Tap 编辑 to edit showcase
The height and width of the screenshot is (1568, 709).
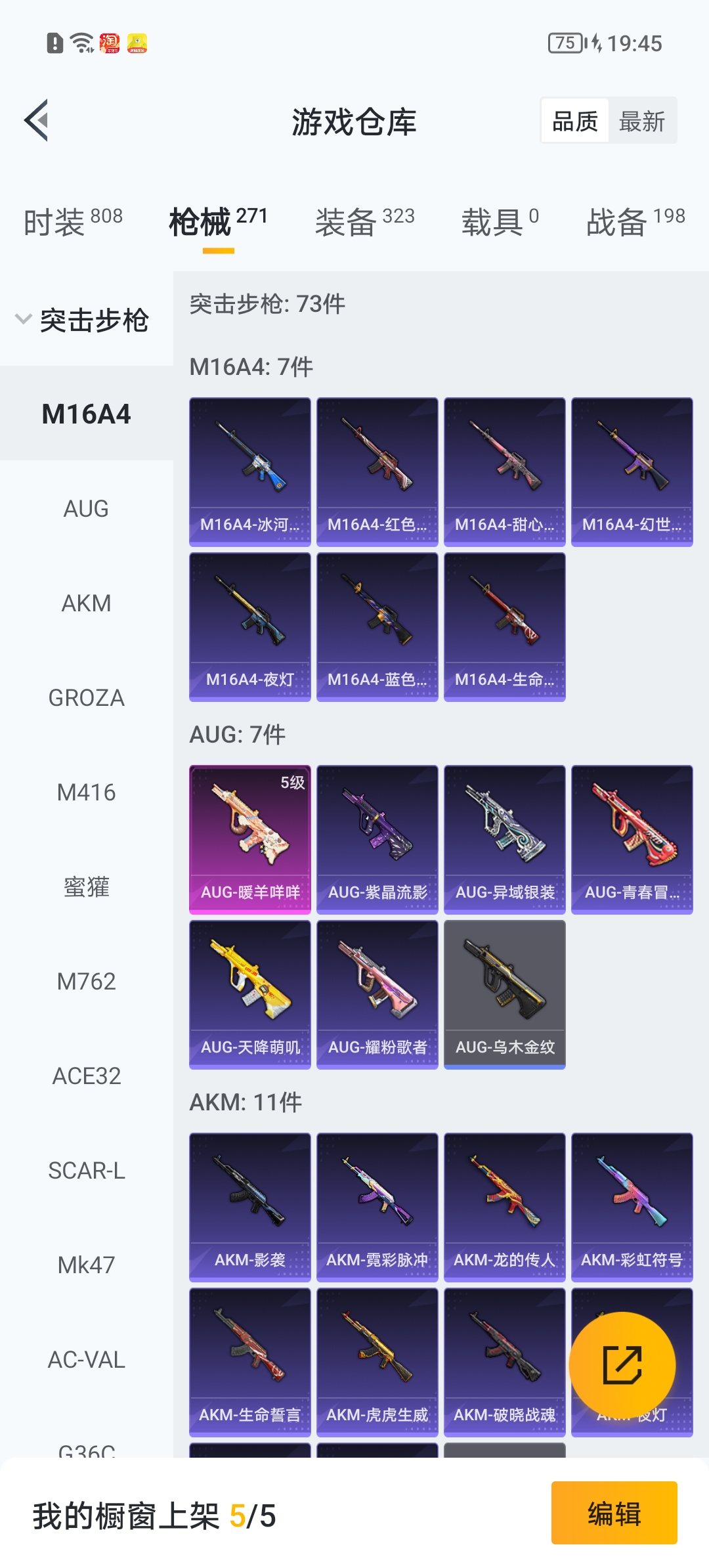click(x=614, y=1513)
